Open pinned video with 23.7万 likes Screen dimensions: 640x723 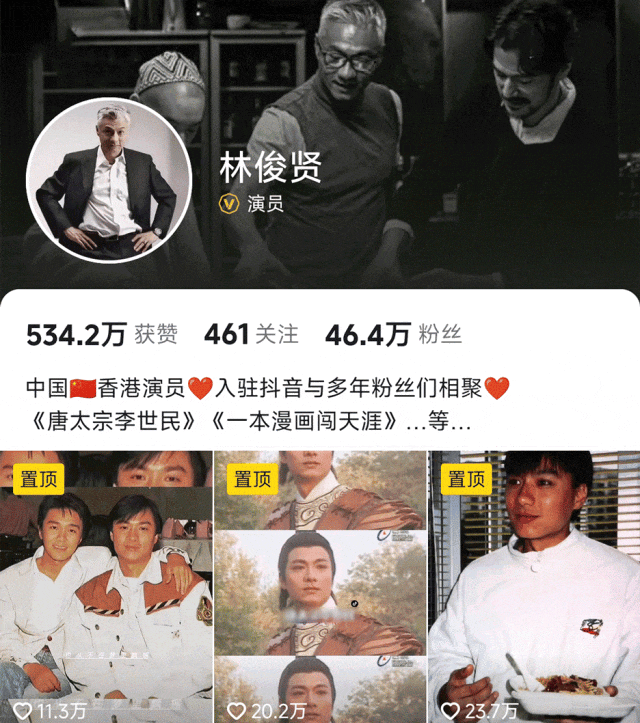click(x=534, y=586)
